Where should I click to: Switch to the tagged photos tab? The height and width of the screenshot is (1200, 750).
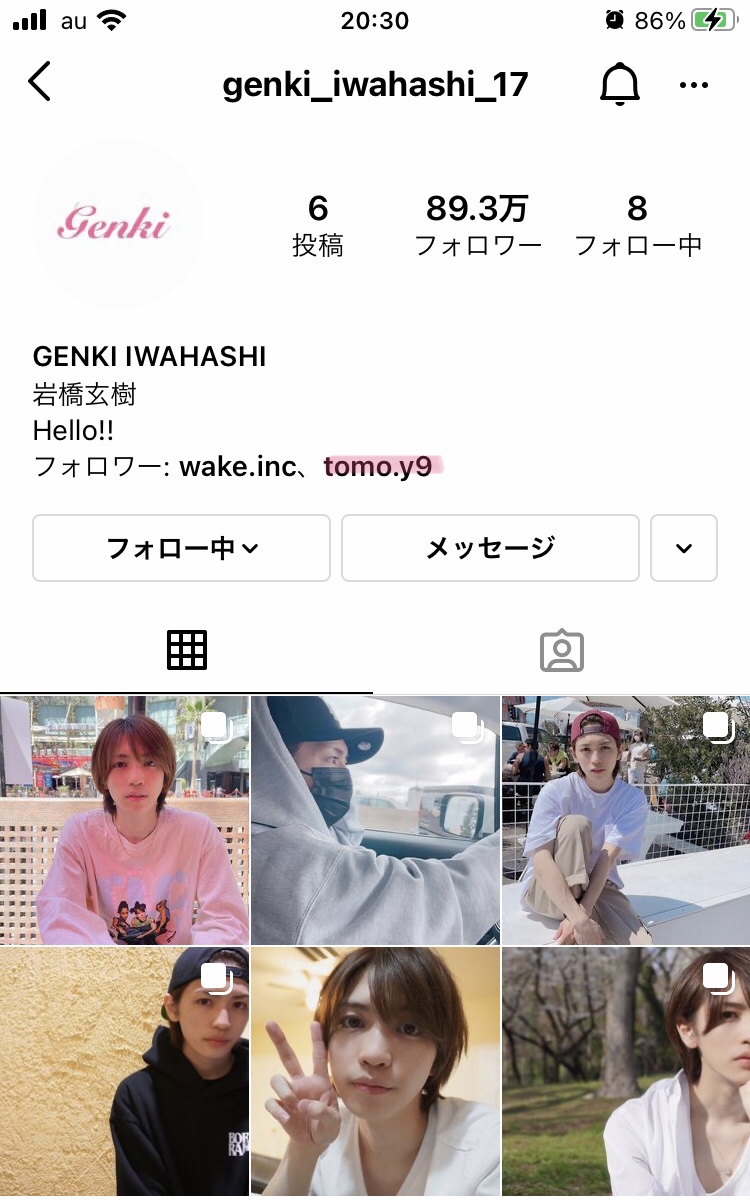(561, 651)
